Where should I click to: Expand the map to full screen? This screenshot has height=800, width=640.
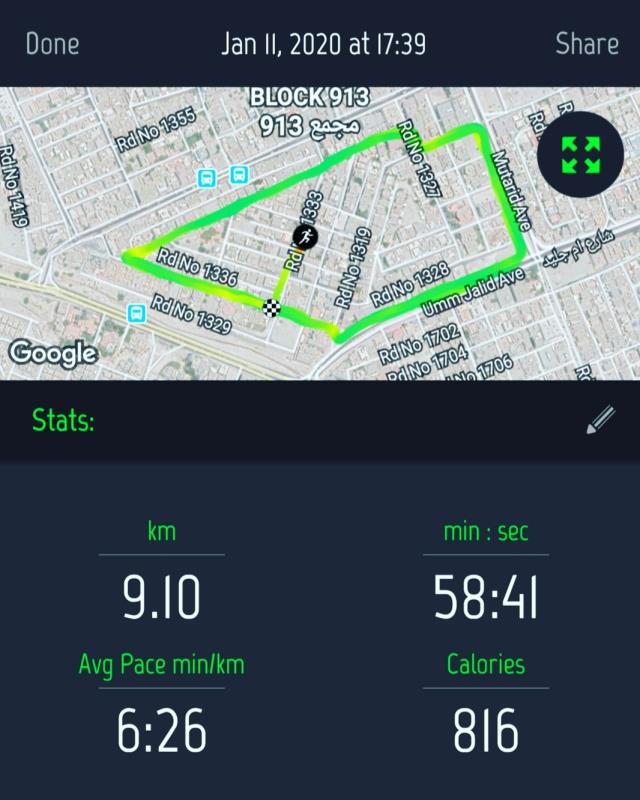point(580,155)
